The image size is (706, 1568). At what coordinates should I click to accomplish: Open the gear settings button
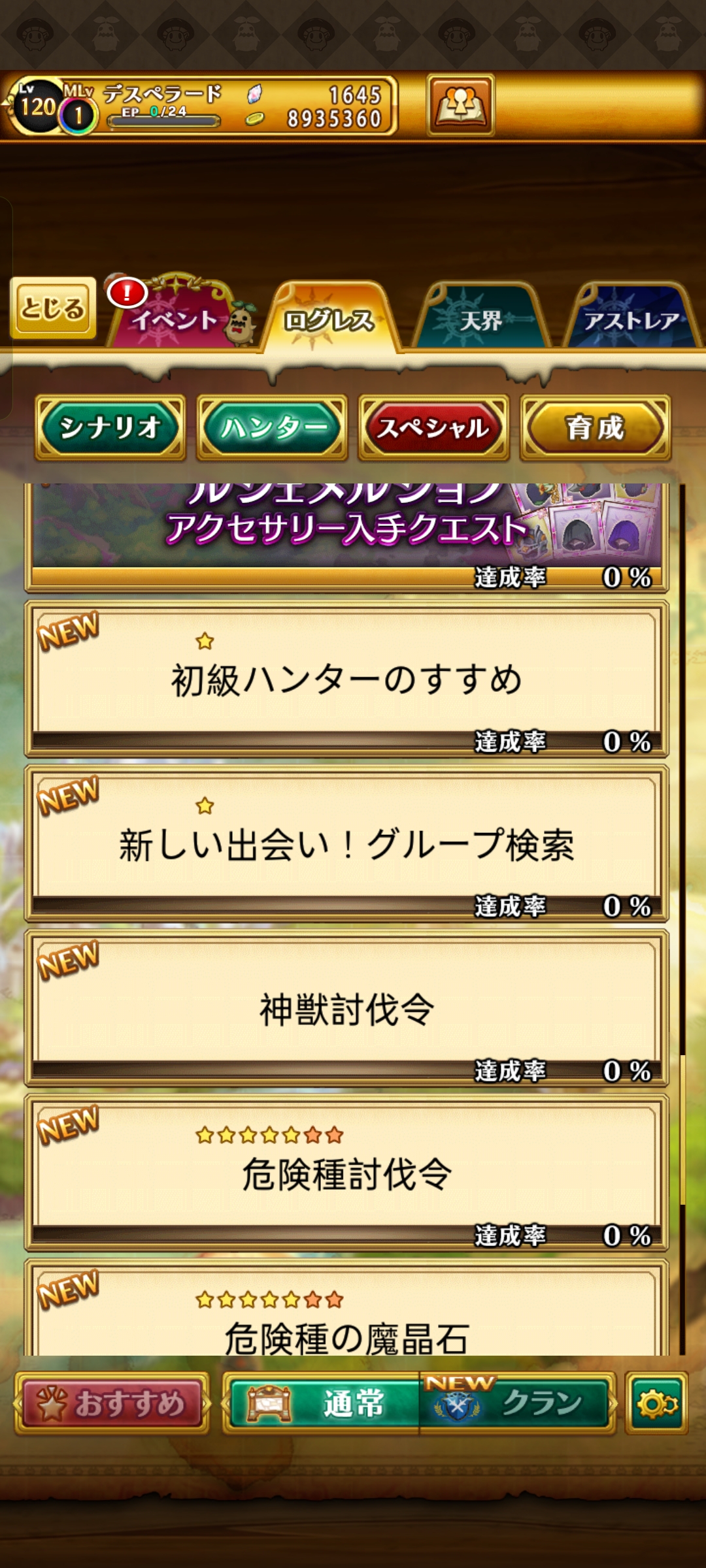pyautogui.click(x=656, y=1403)
